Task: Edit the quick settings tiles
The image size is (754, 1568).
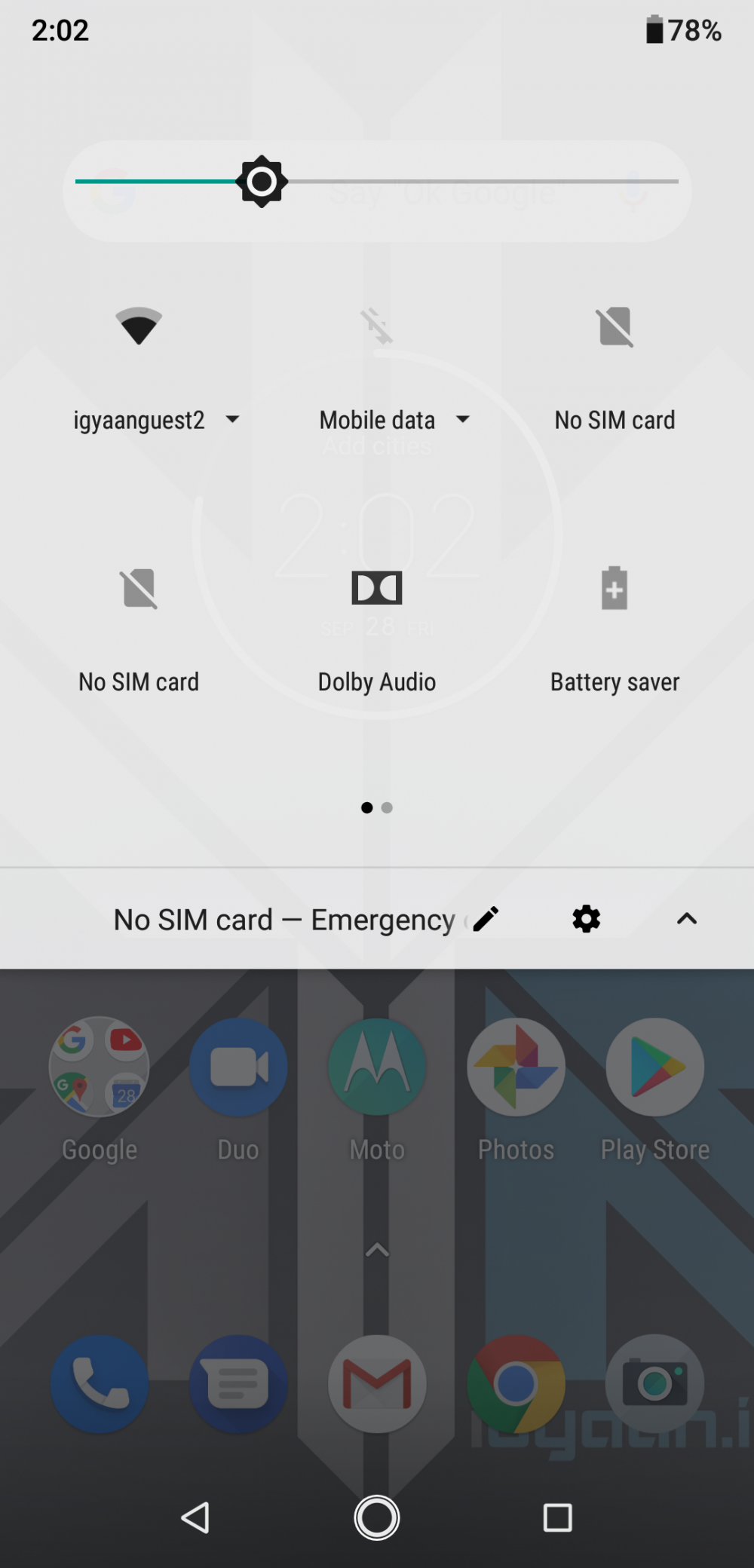Action: 486,919
